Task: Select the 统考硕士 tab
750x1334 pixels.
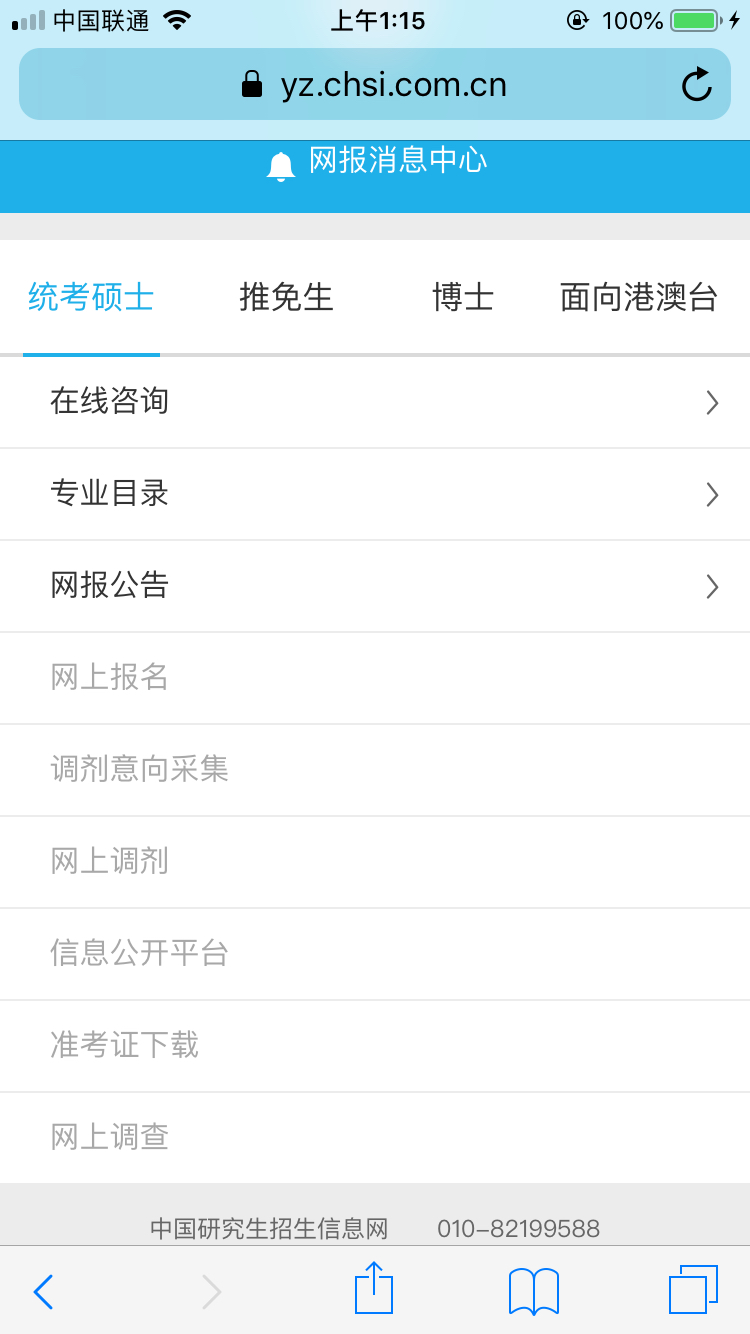Action: [91, 298]
